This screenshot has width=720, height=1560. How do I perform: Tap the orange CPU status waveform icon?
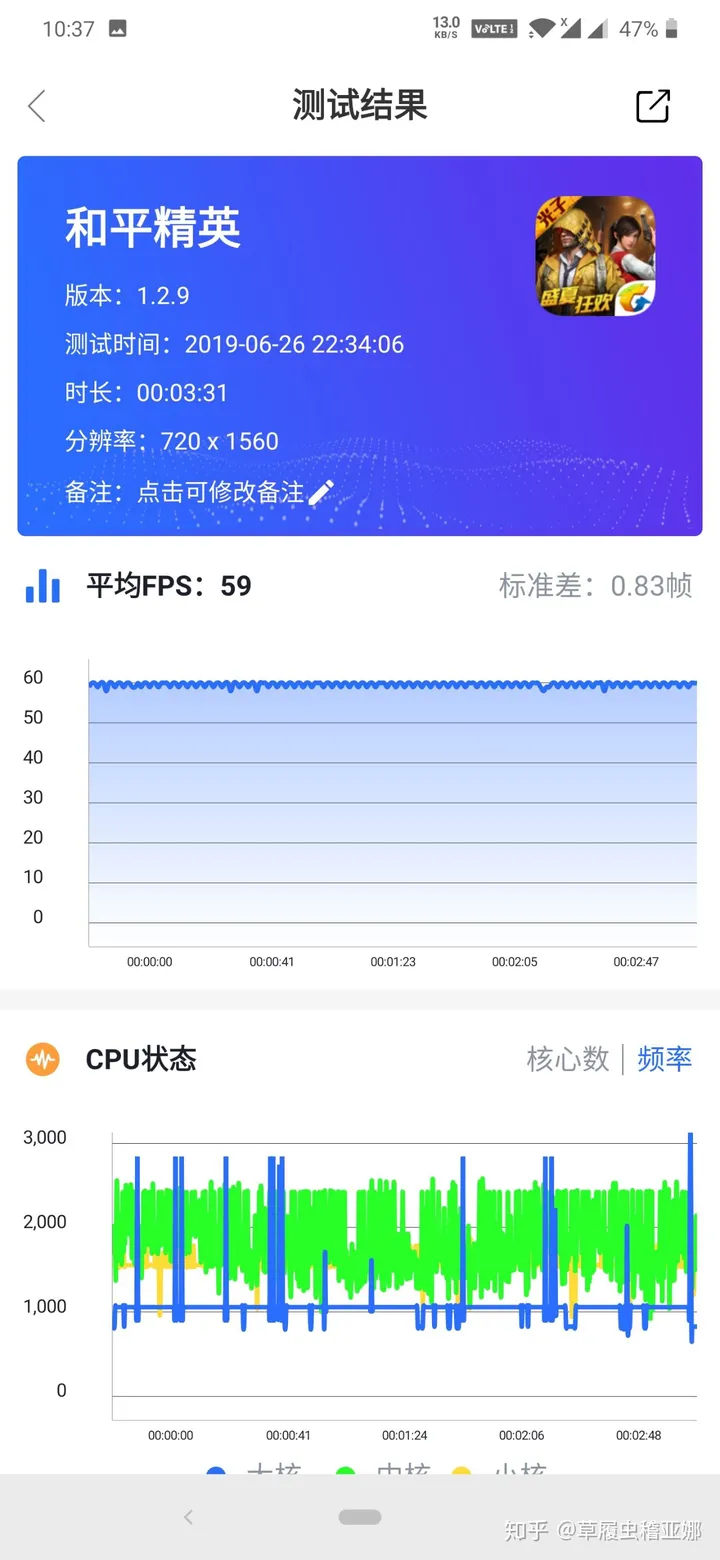click(42, 1058)
